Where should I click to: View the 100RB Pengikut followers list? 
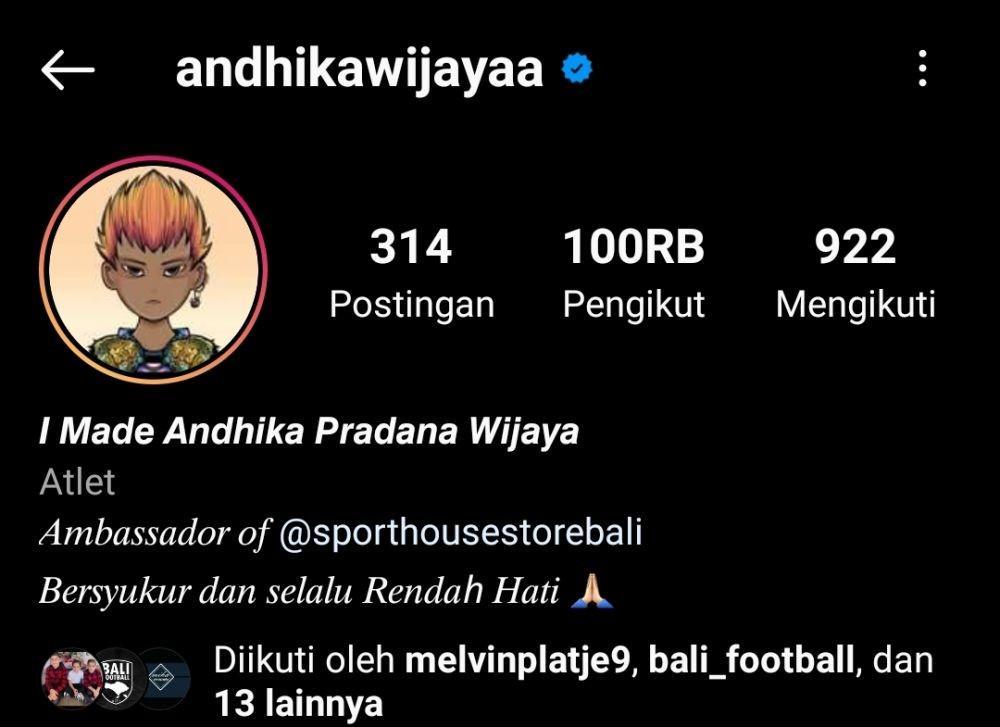coord(633,272)
